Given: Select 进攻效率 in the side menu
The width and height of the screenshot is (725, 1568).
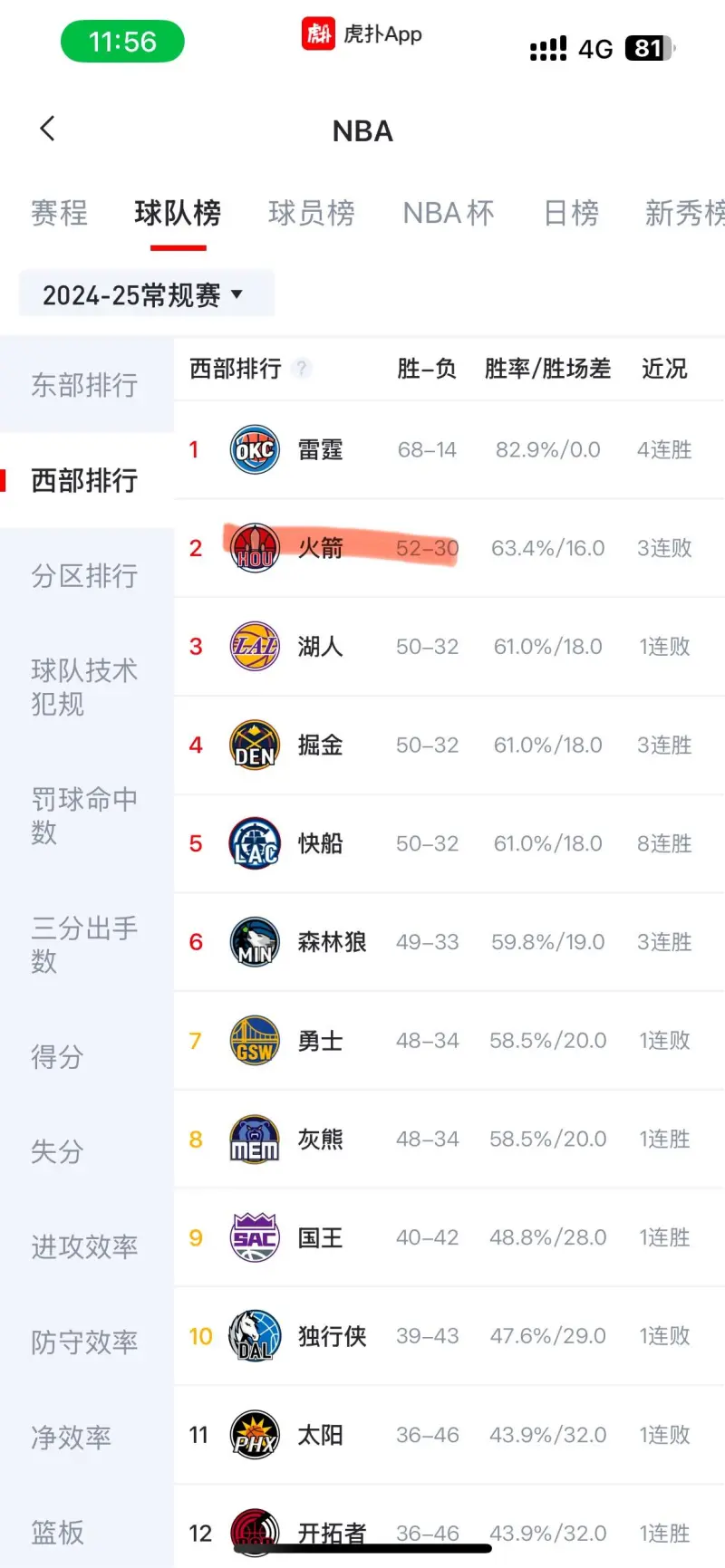Looking at the screenshot, I should (x=84, y=1246).
